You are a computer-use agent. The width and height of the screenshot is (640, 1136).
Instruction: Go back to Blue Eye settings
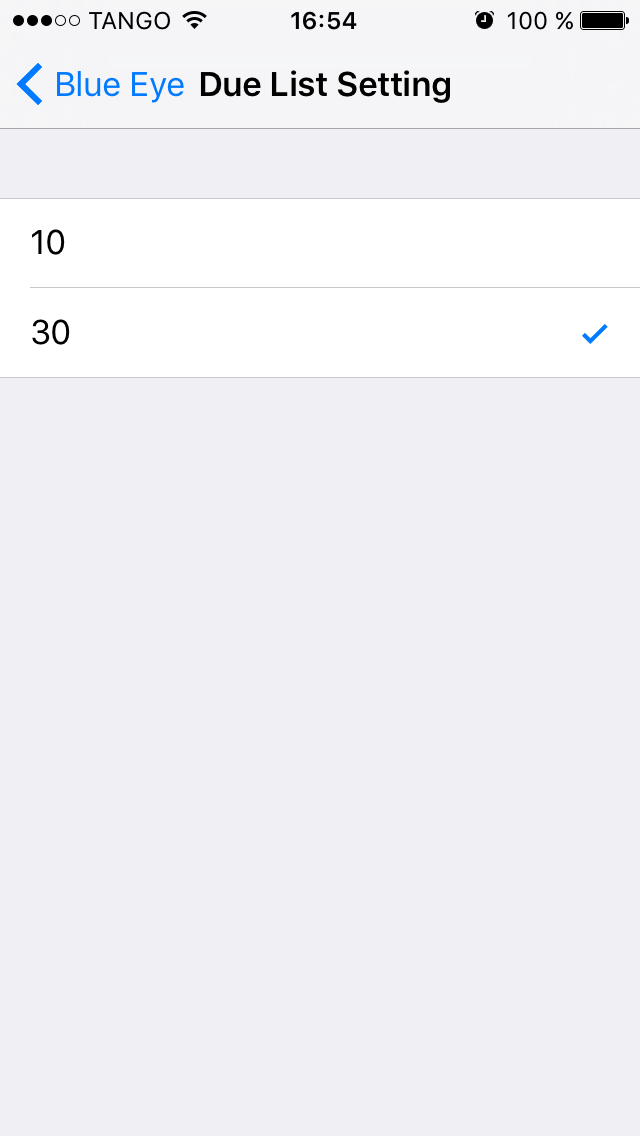[x=100, y=85]
